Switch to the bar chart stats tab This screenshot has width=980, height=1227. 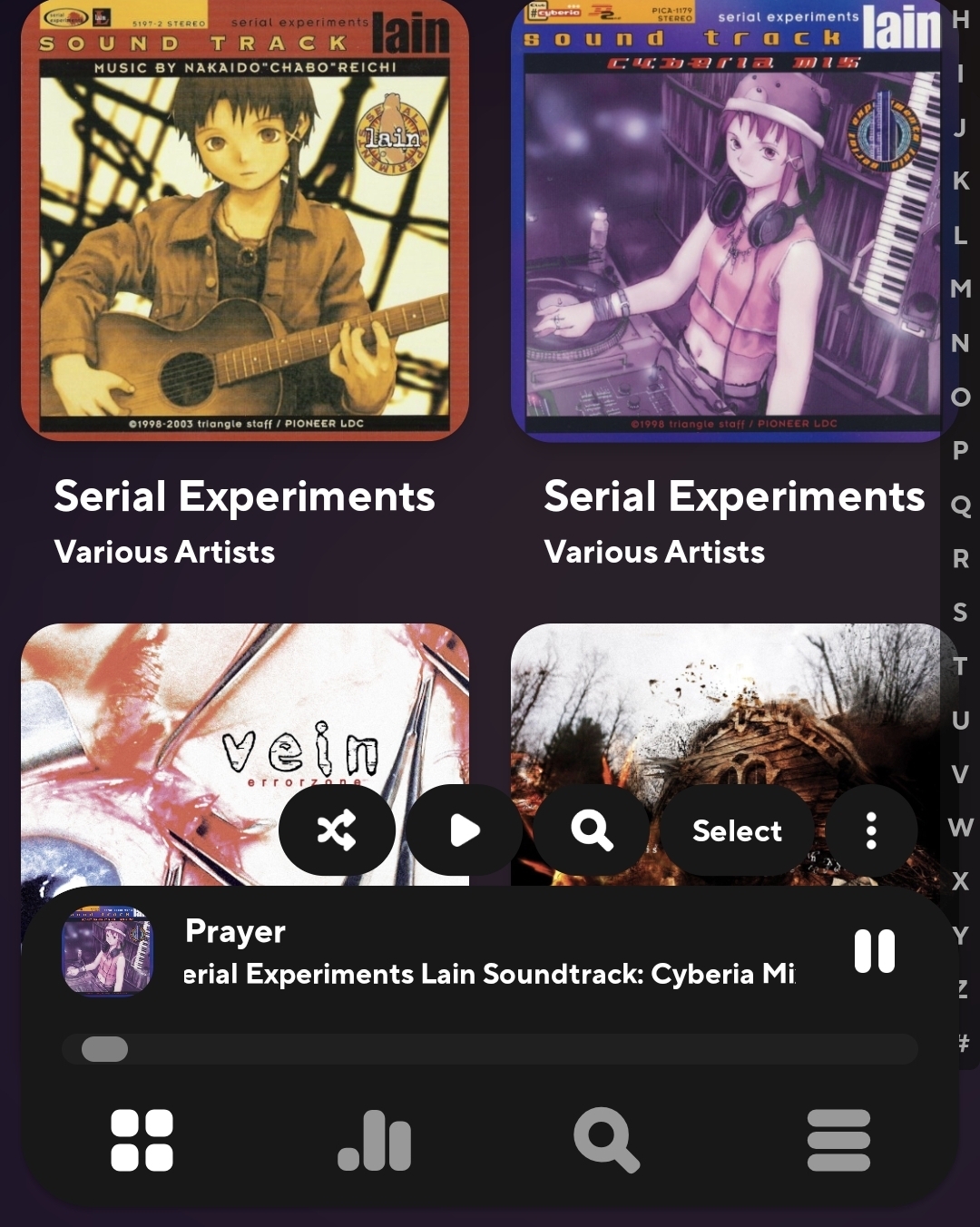pos(375,1140)
